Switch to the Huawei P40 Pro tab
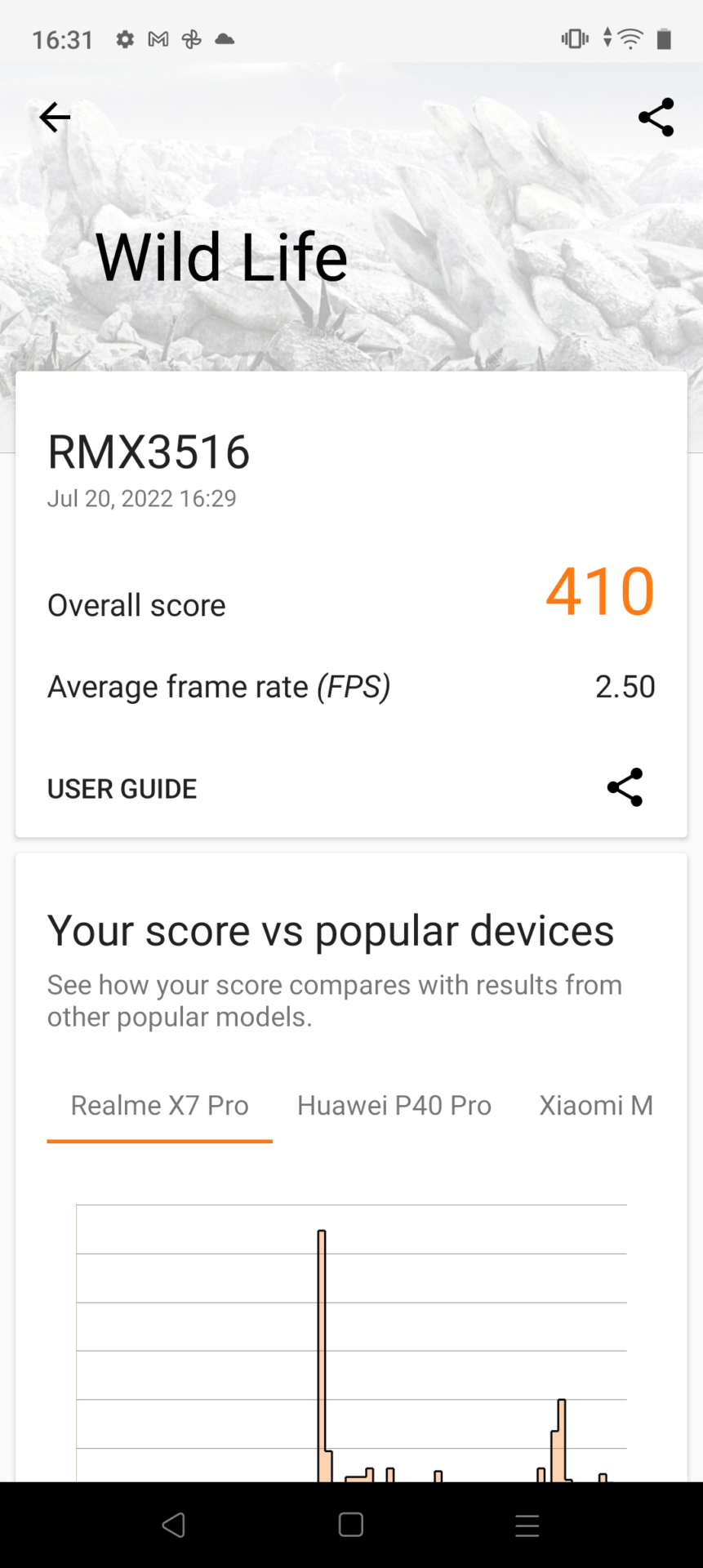The height and width of the screenshot is (1568, 703). [x=394, y=1106]
